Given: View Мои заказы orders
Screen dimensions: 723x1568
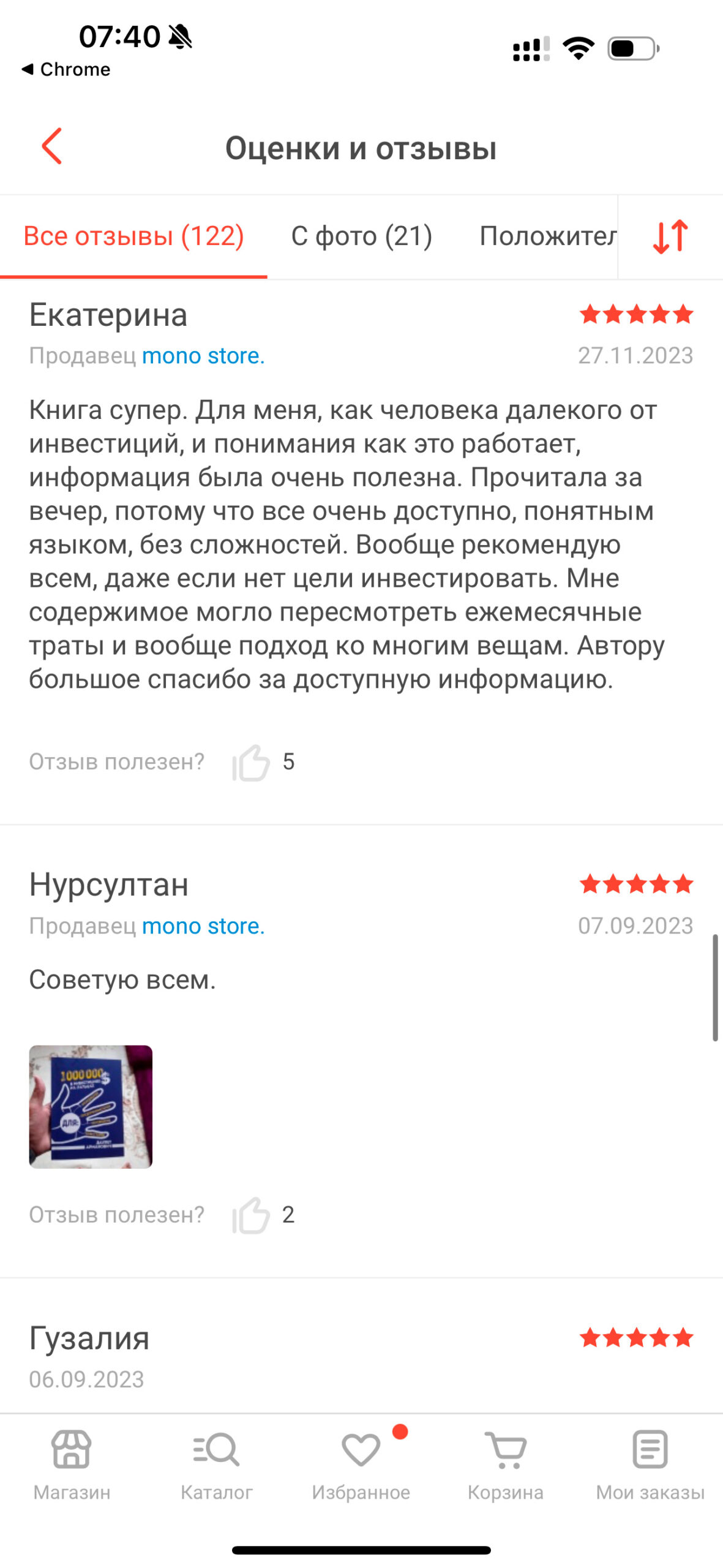Looking at the screenshot, I should coord(650,1465).
